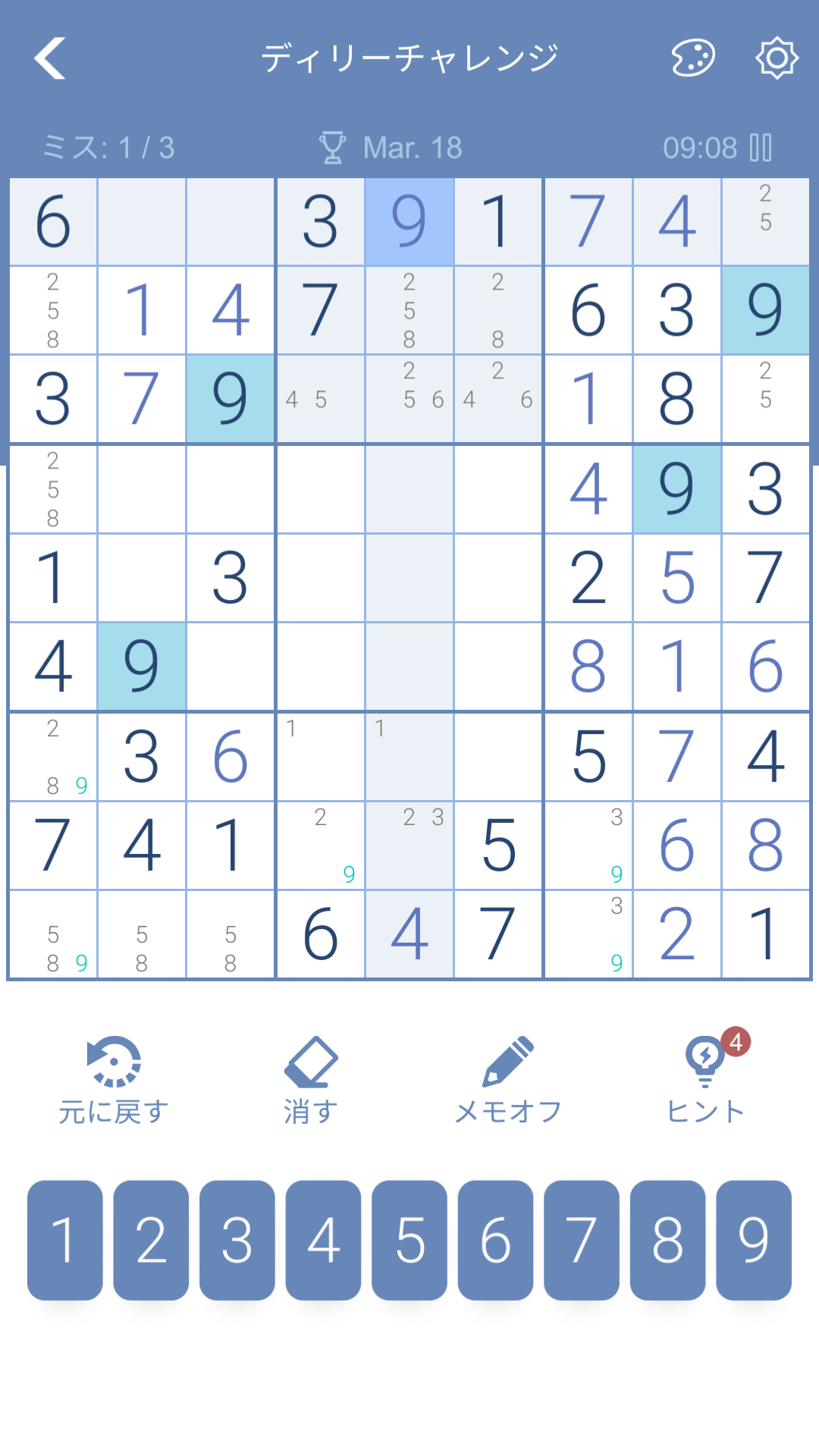Enter number 6 from the keypad
This screenshot has height=1456, width=819.
click(x=496, y=1240)
